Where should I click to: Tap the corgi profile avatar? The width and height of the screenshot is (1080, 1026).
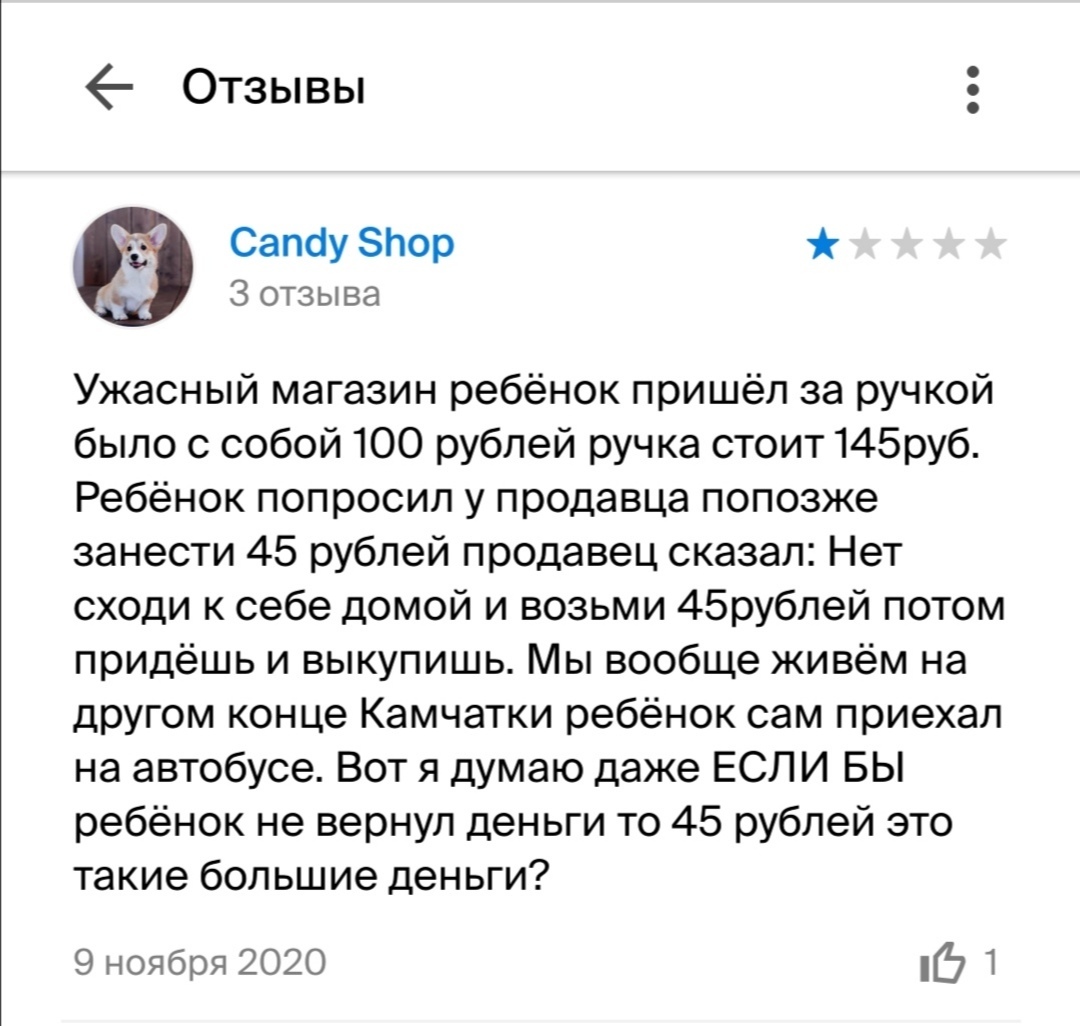(133, 267)
